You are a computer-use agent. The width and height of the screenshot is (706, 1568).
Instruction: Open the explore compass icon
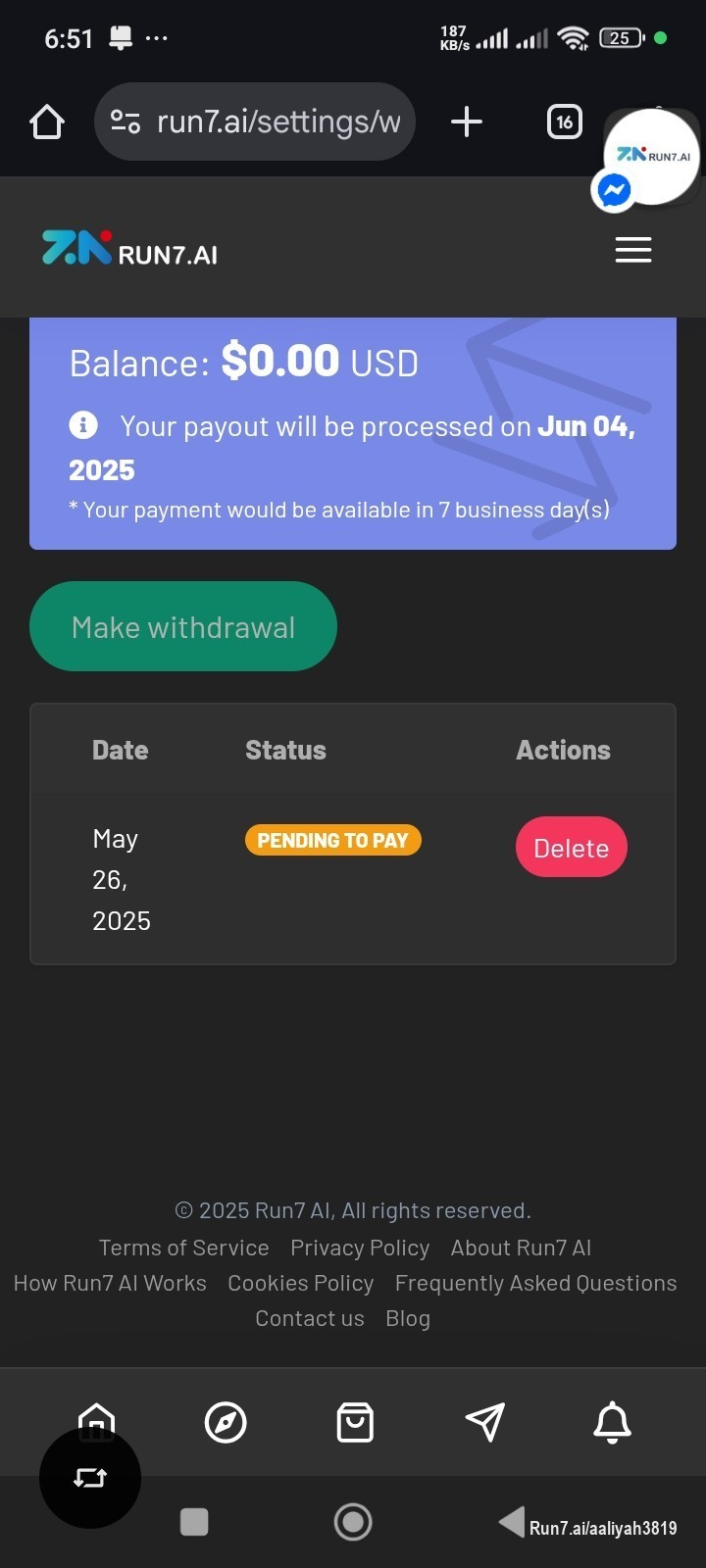(226, 1422)
